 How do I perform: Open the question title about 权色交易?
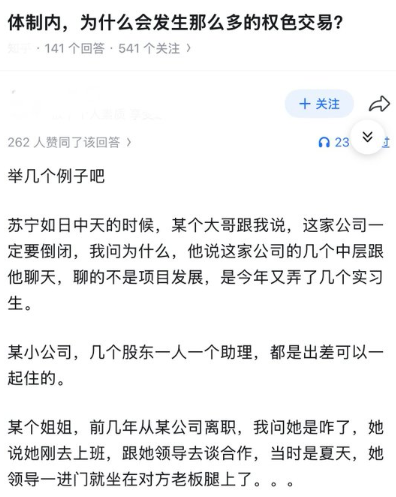175,23
